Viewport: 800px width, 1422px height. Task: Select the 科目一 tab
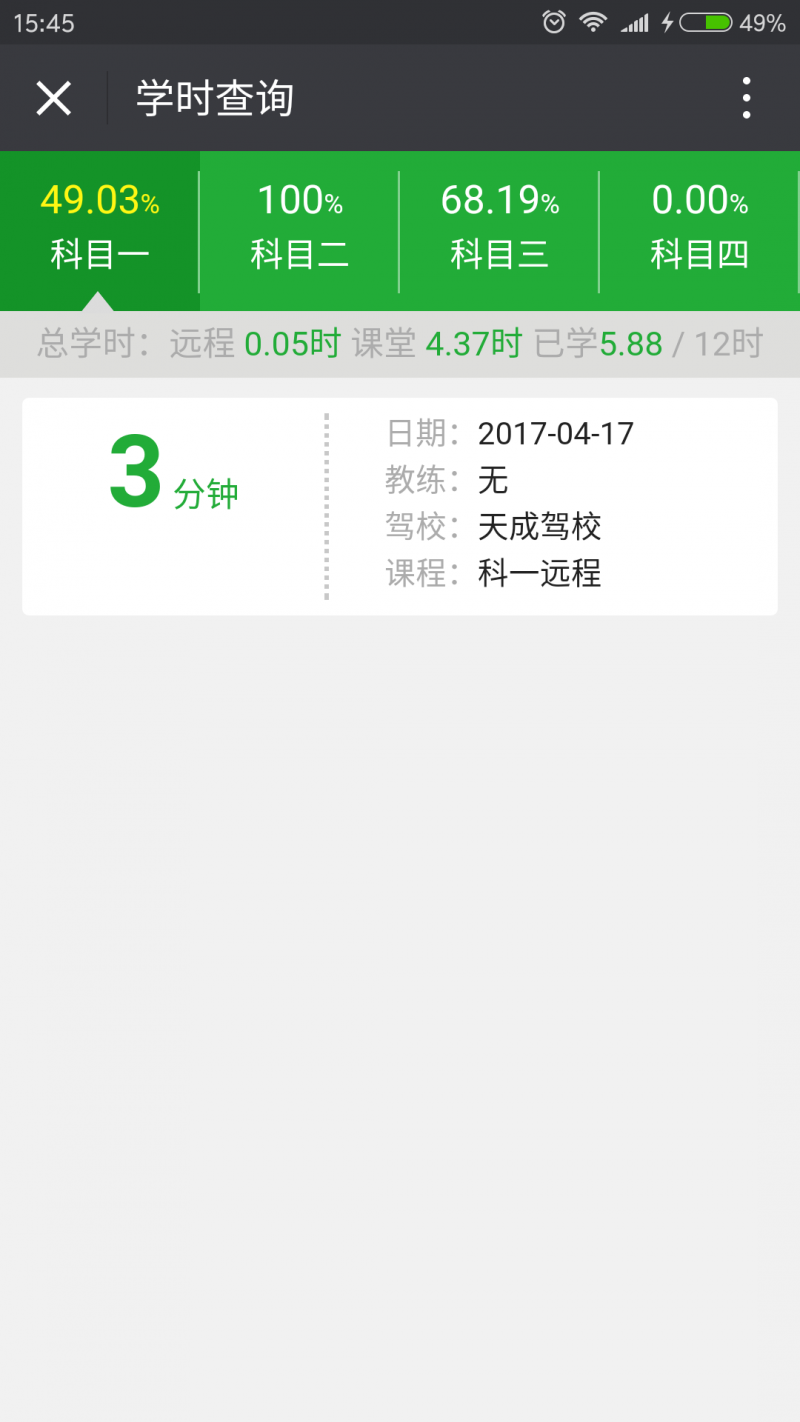(100, 231)
